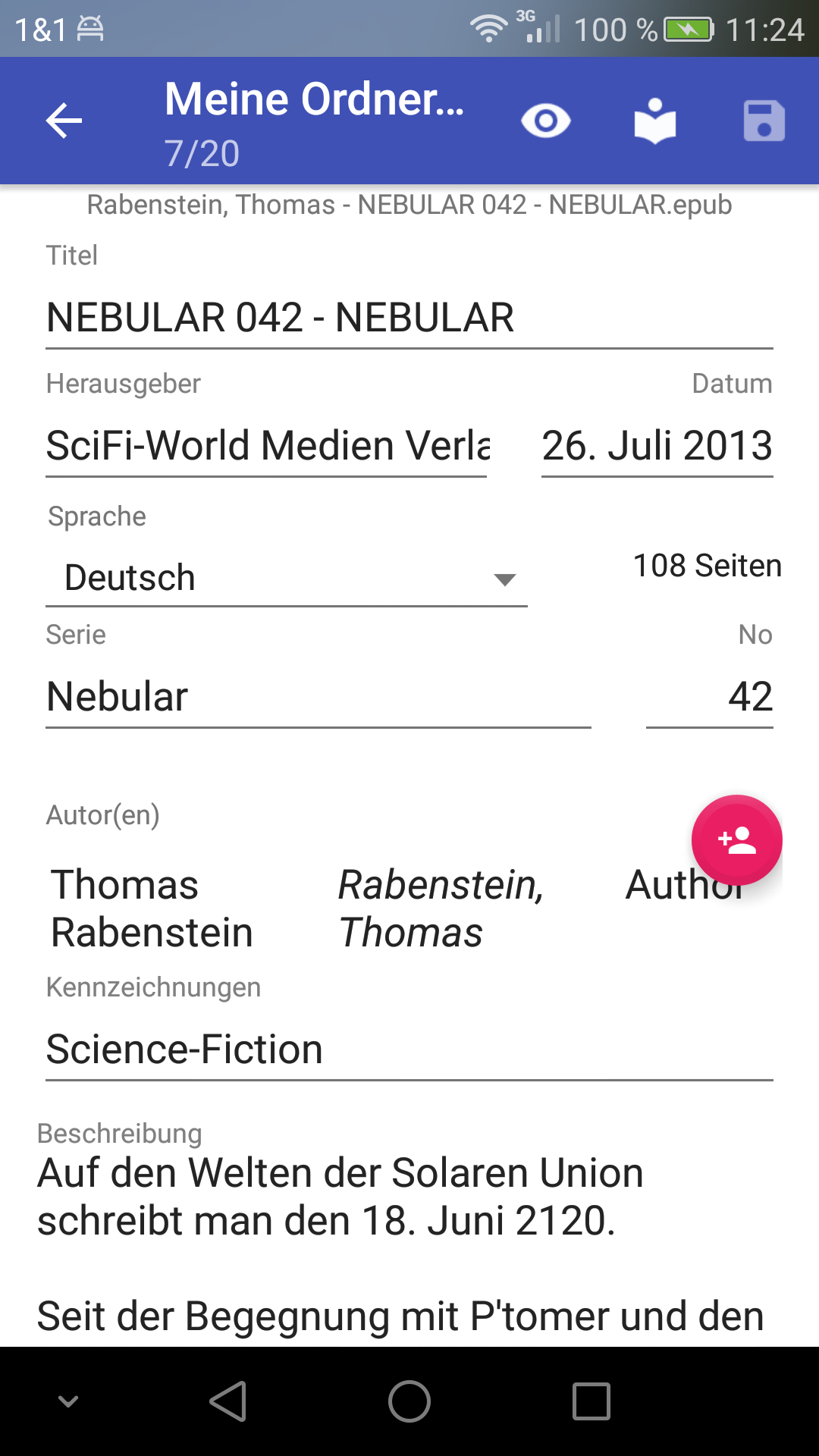The height and width of the screenshot is (1456, 819).
Task: Add a new author
Action: 736,840
